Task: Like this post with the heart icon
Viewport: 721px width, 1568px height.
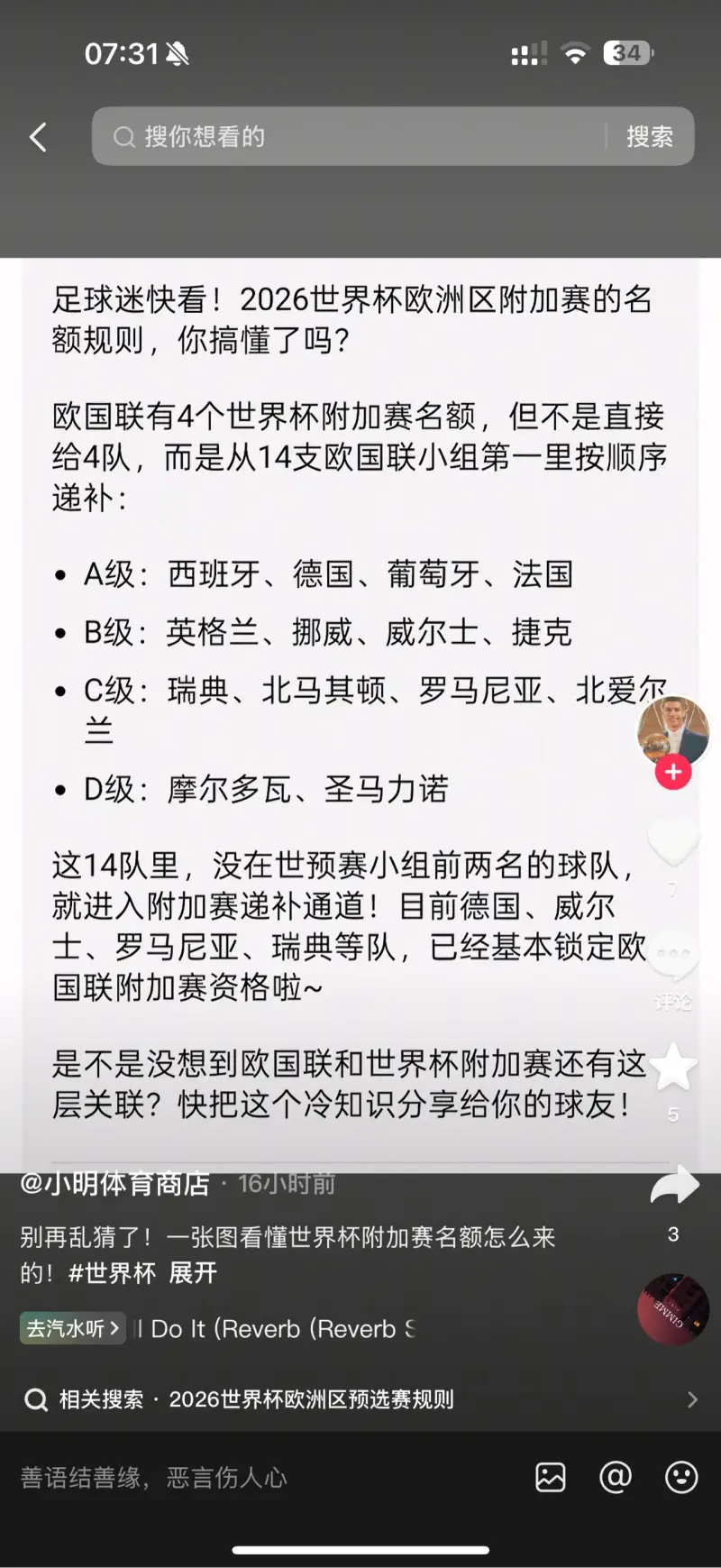Action: [x=673, y=843]
